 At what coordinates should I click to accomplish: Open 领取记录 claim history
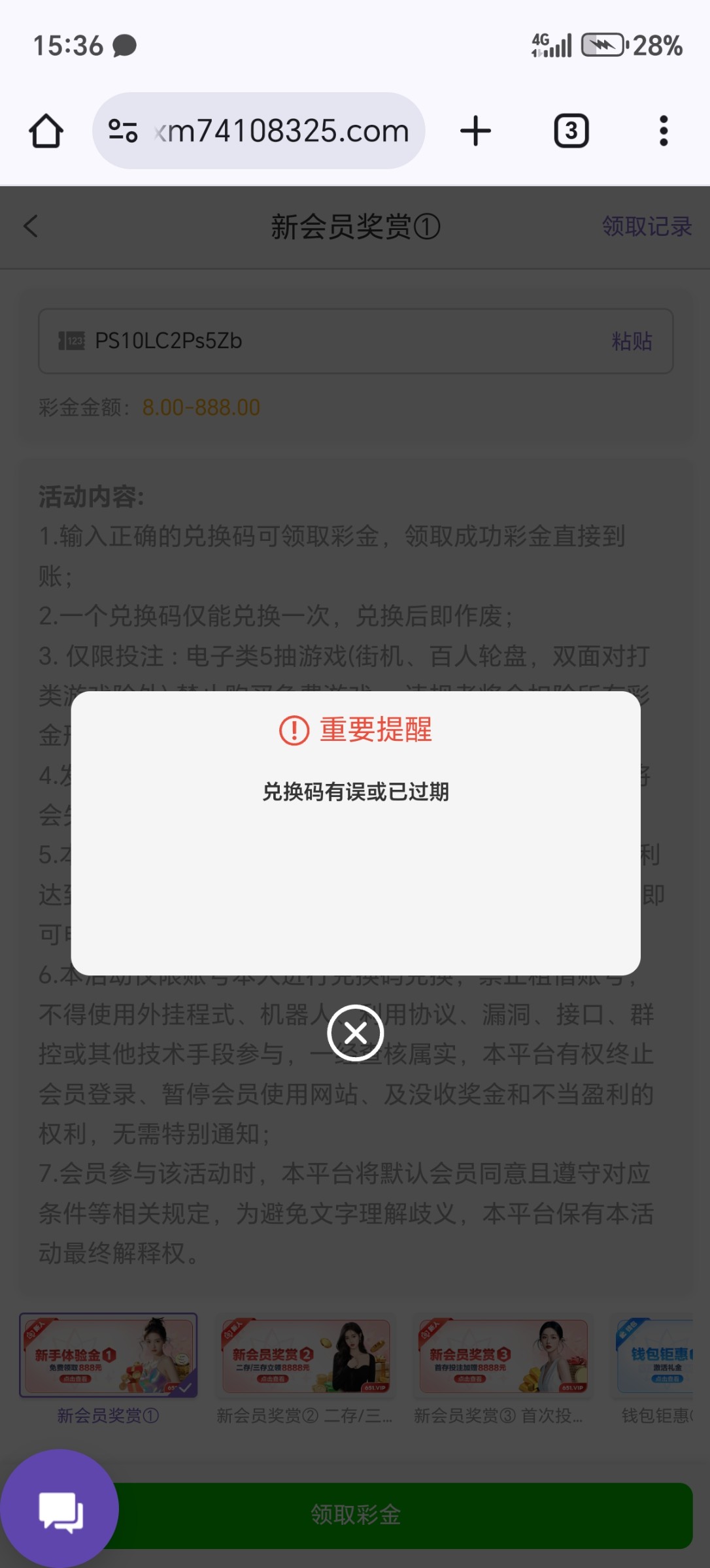pos(646,227)
